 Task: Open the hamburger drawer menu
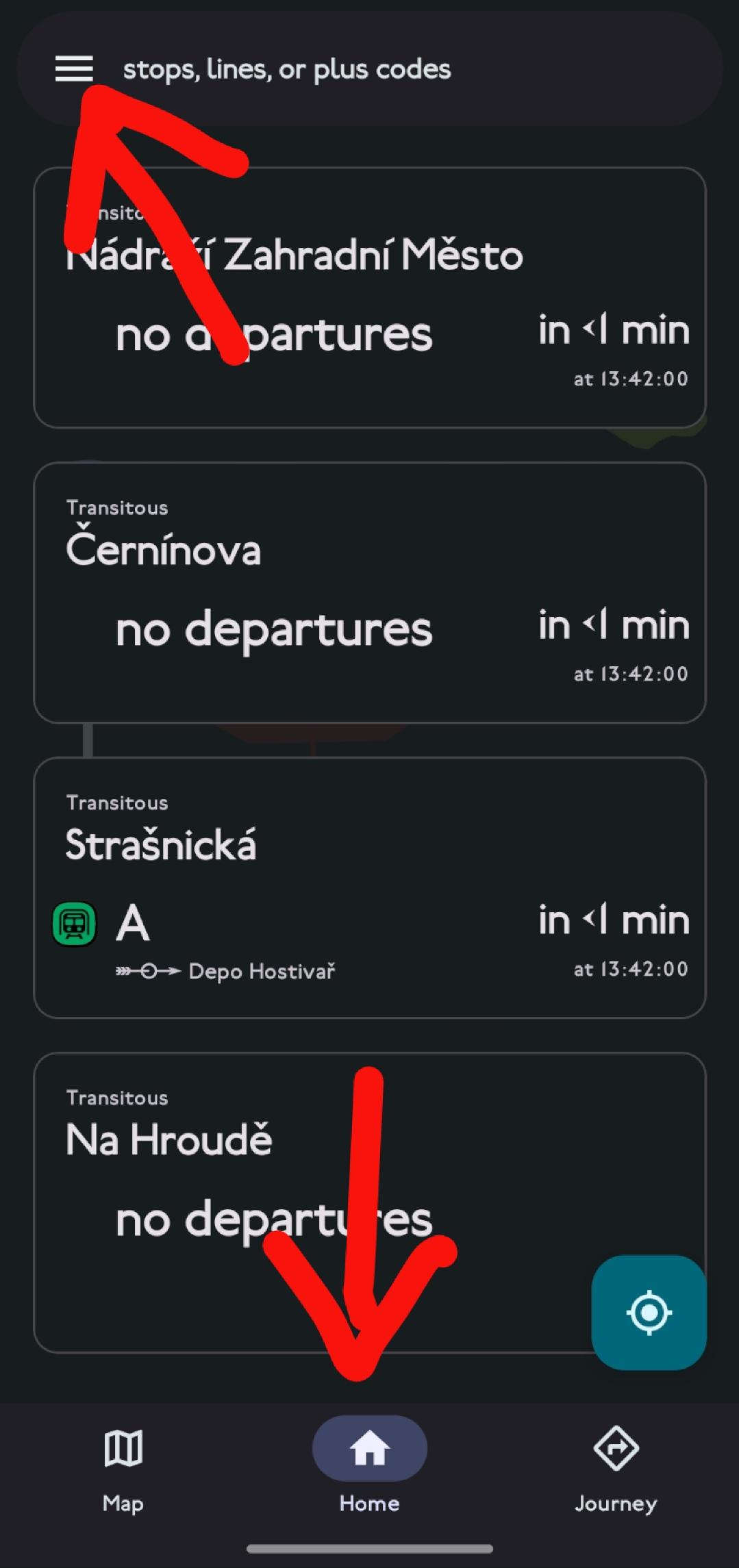[74, 68]
